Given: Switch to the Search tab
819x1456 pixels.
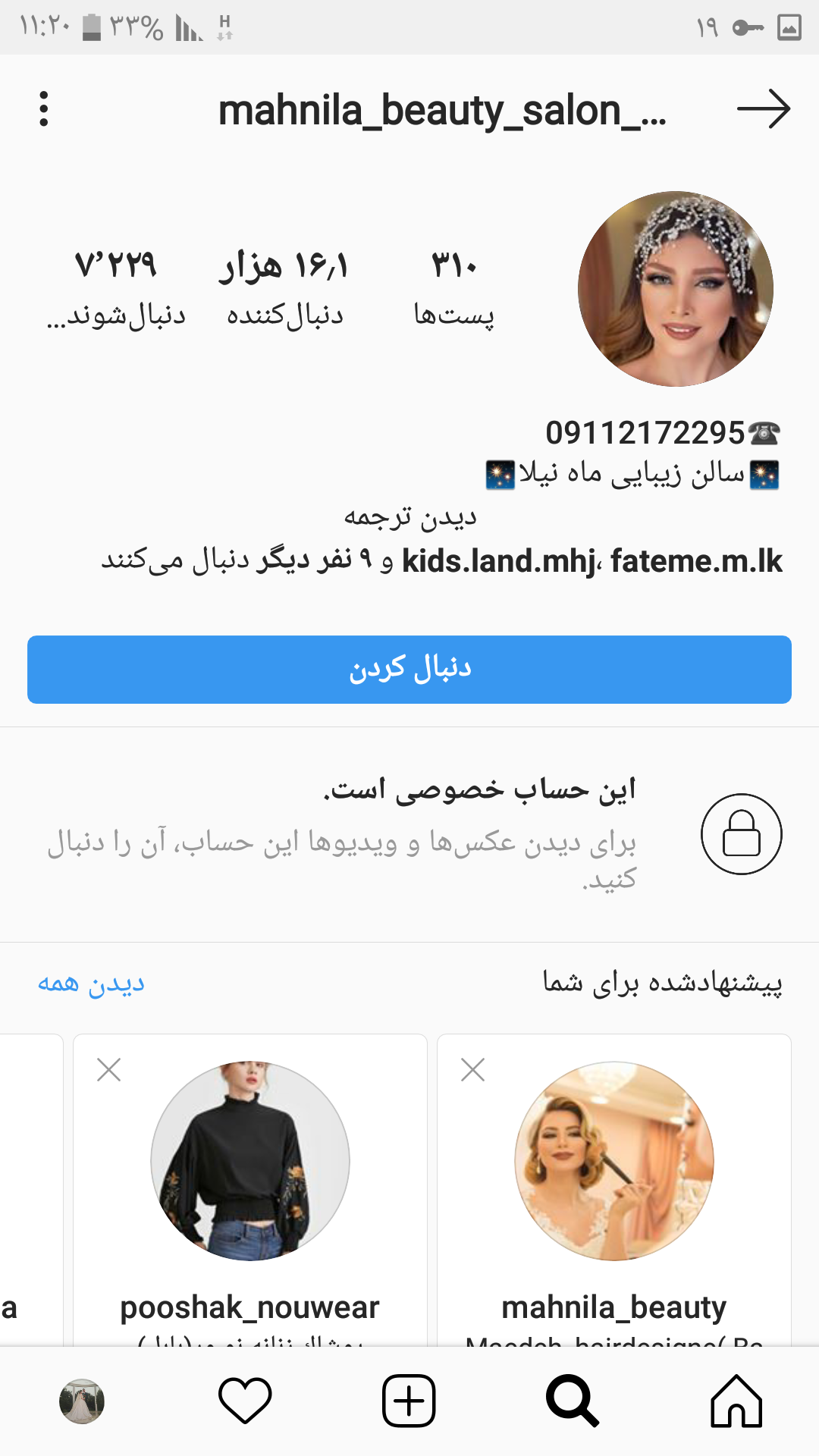Looking at the screenshot, I should pos(573,1401).
